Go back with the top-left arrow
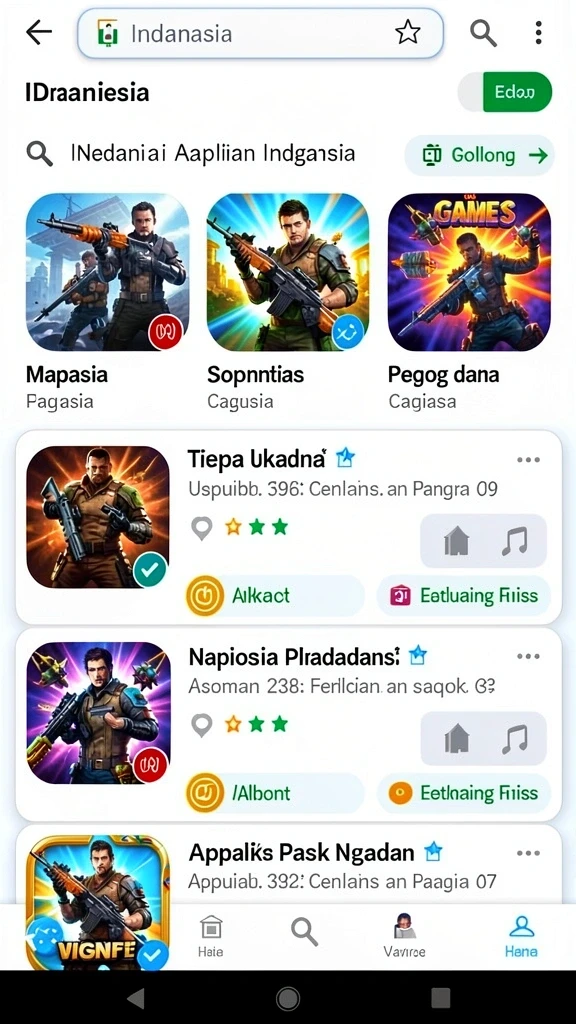Viewport: 576px width, 1024px height. click(39, 32)
